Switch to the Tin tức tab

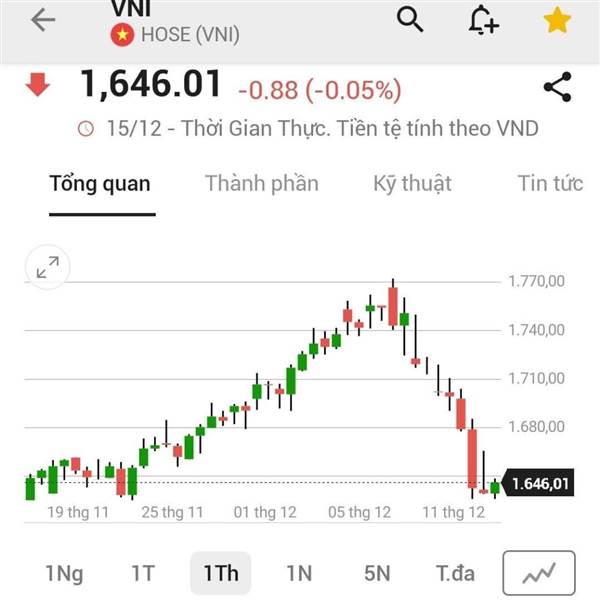pyautogui.click(x=550, y=184)
